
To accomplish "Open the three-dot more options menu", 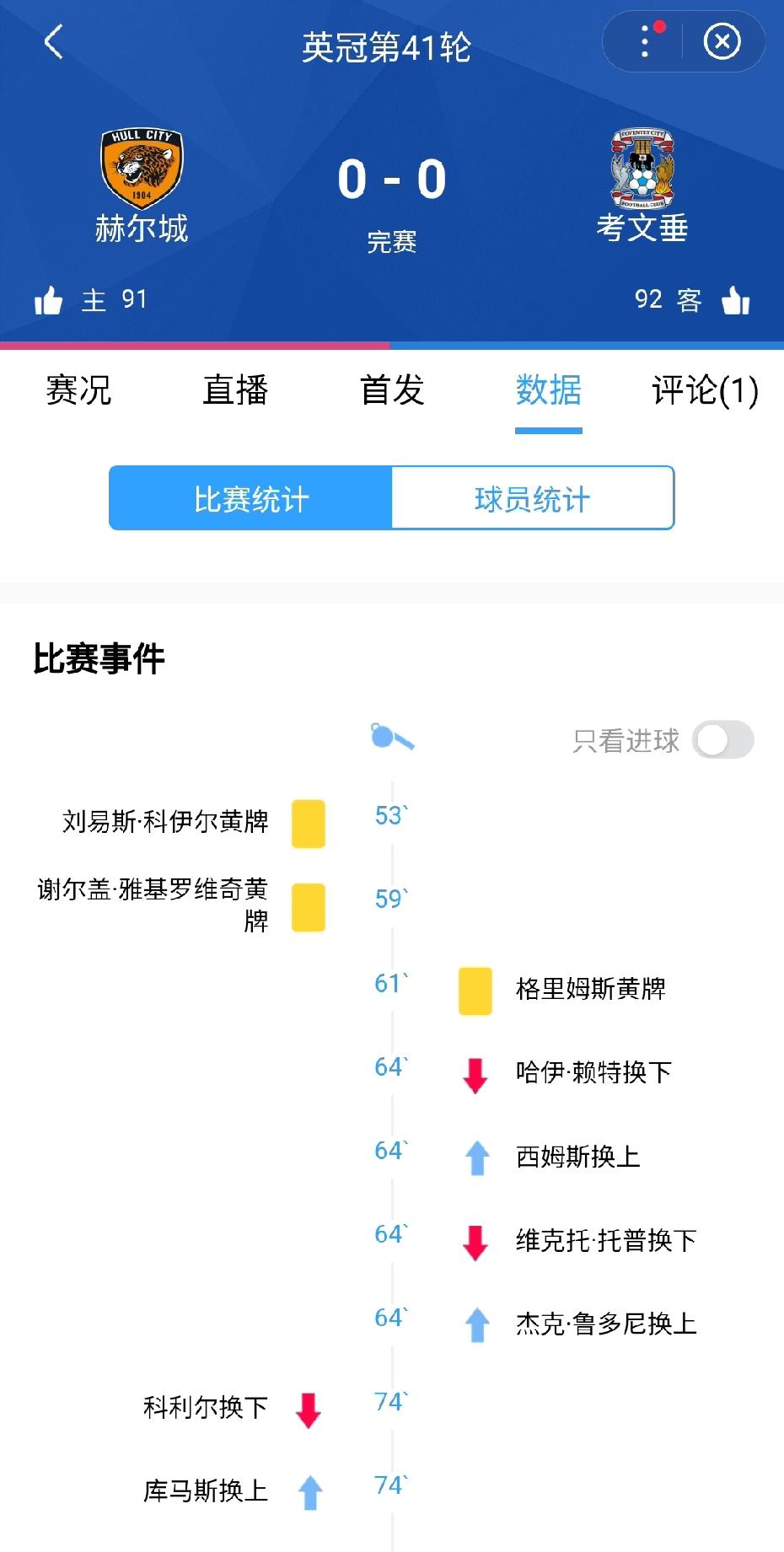I will [x=643, y=42].
